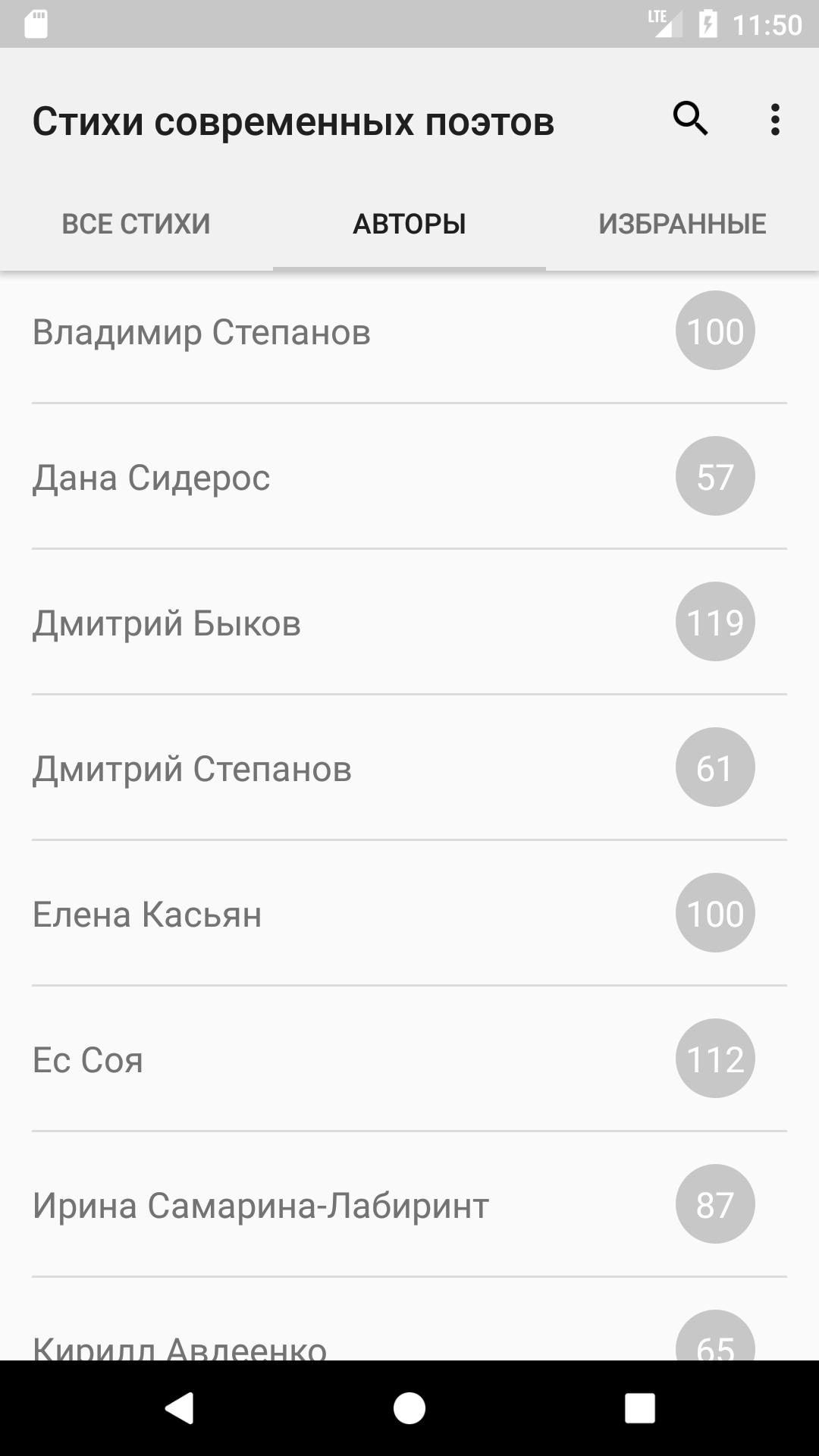Viewport: 819px width, 1456px height.
Task: Open the Кирилл Авдеенко entry
Action: click(409, 1319)
